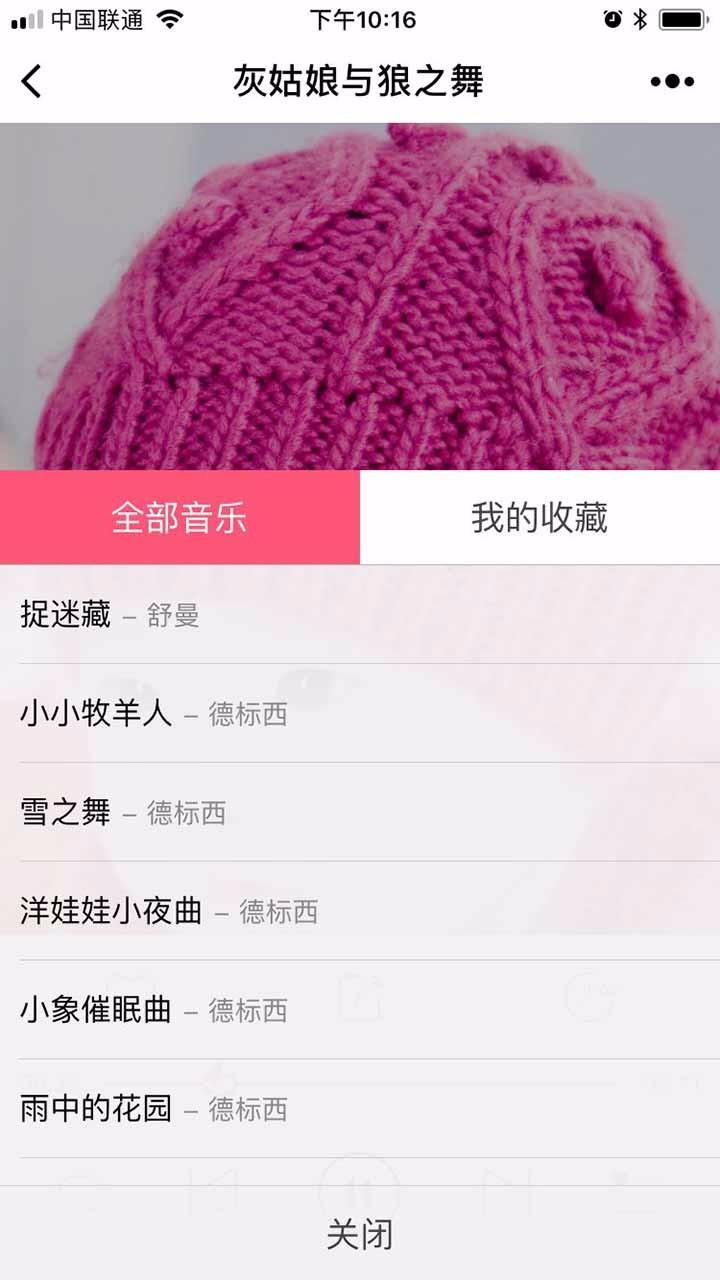Close the music list with 关闭
720x1280 pixels.
[360, 1235]
